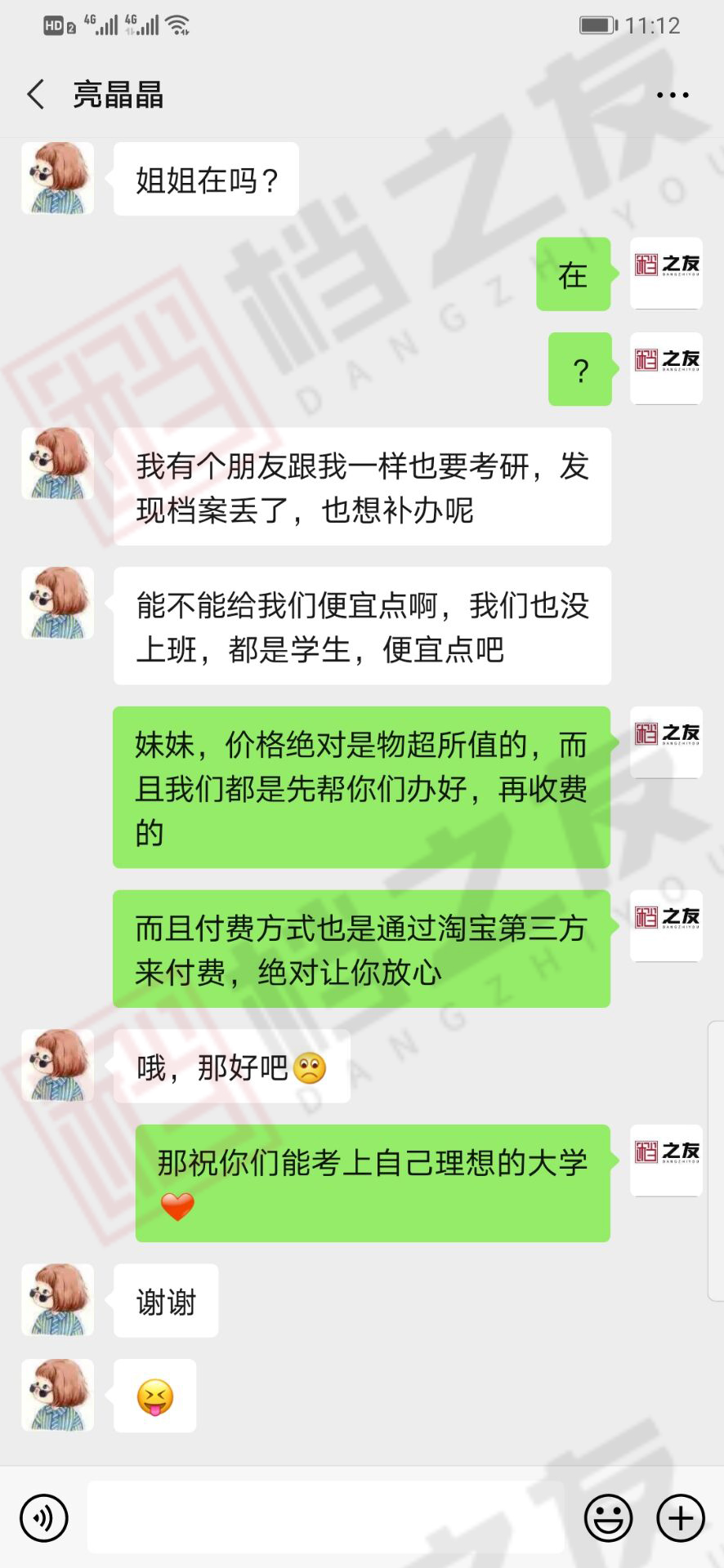Go back from the 亮晶晶 chat
Image resolution: width=724 pixels, height=1568 pixels.
[35, 95]
